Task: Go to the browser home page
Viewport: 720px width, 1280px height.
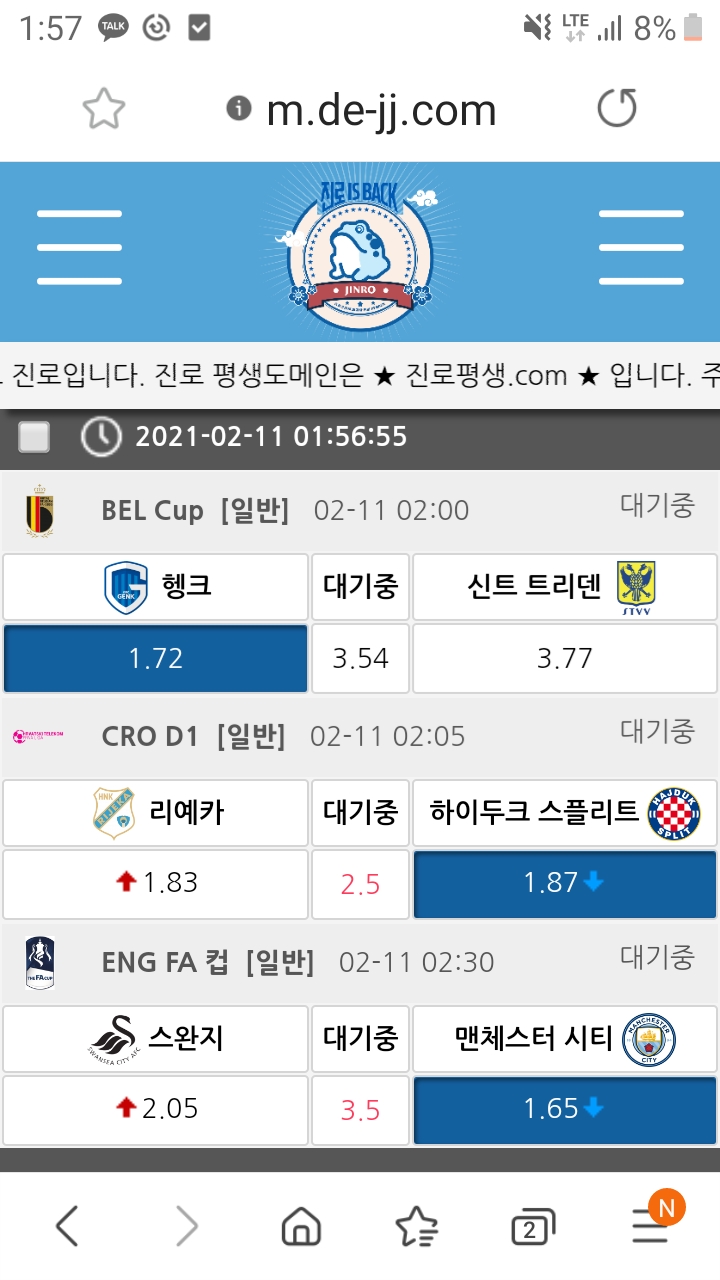Action: coord(300,1226)
